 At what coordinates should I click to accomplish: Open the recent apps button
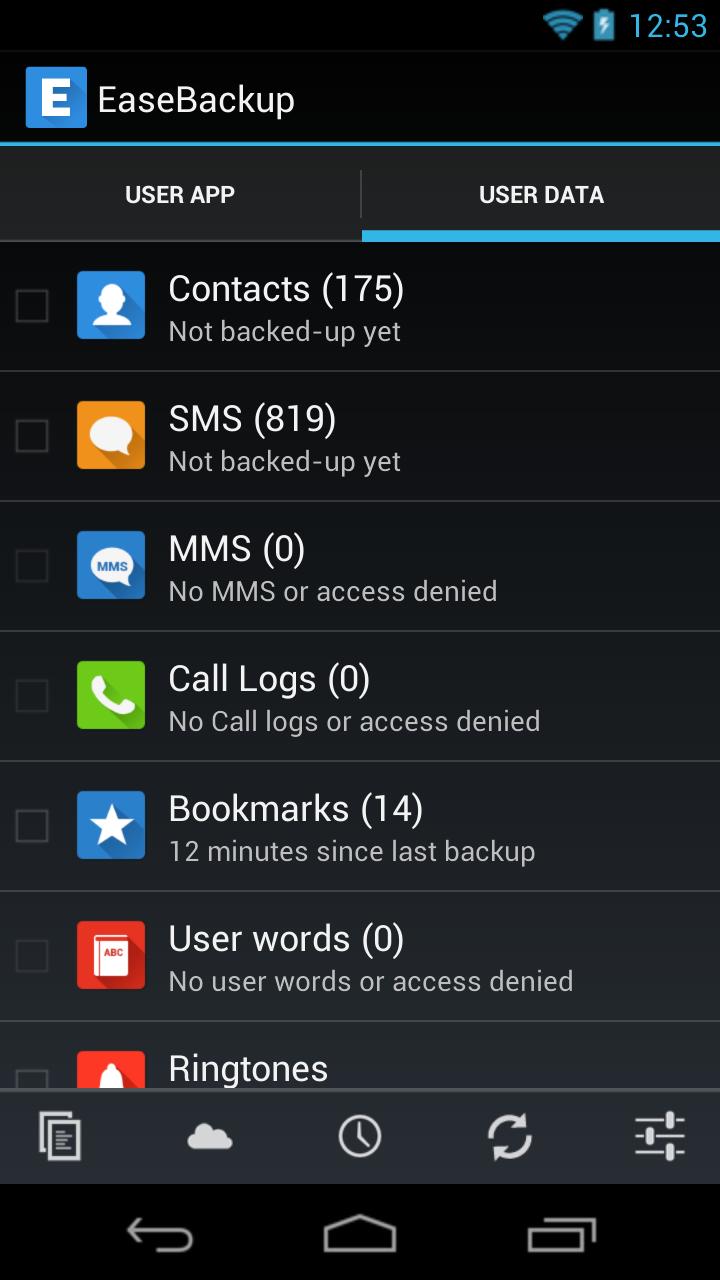[x=560, y=1237]
